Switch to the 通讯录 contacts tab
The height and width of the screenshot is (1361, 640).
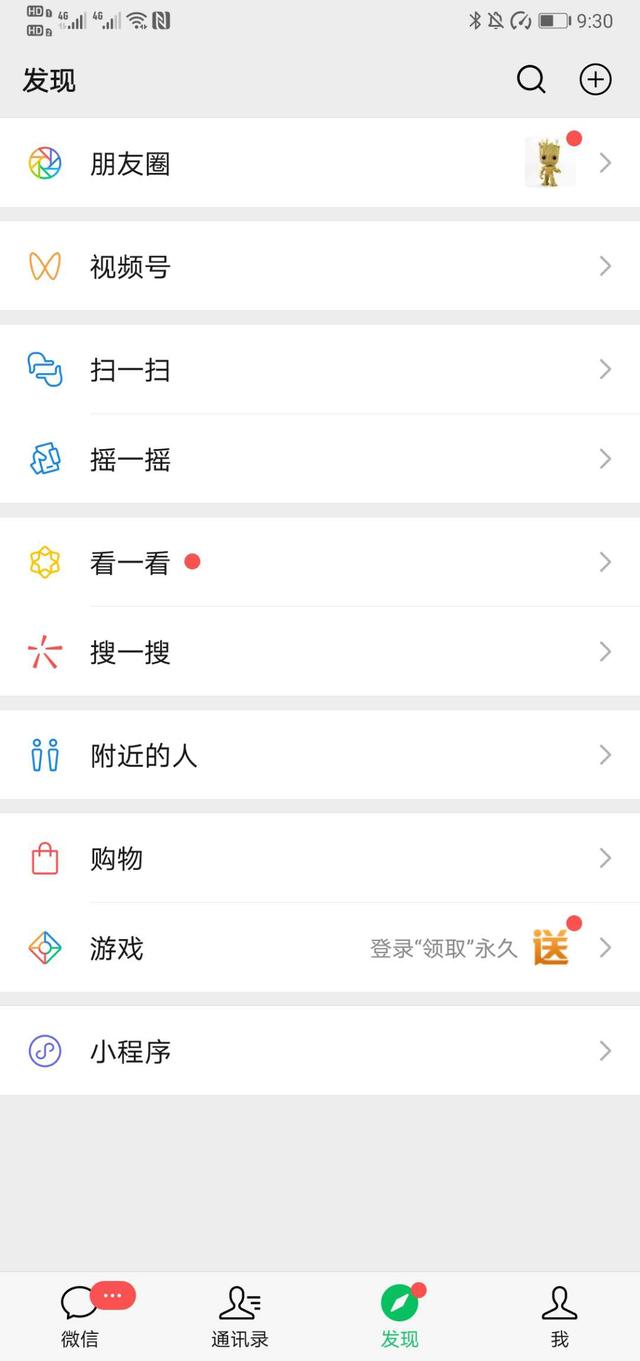click(240, 1316)
